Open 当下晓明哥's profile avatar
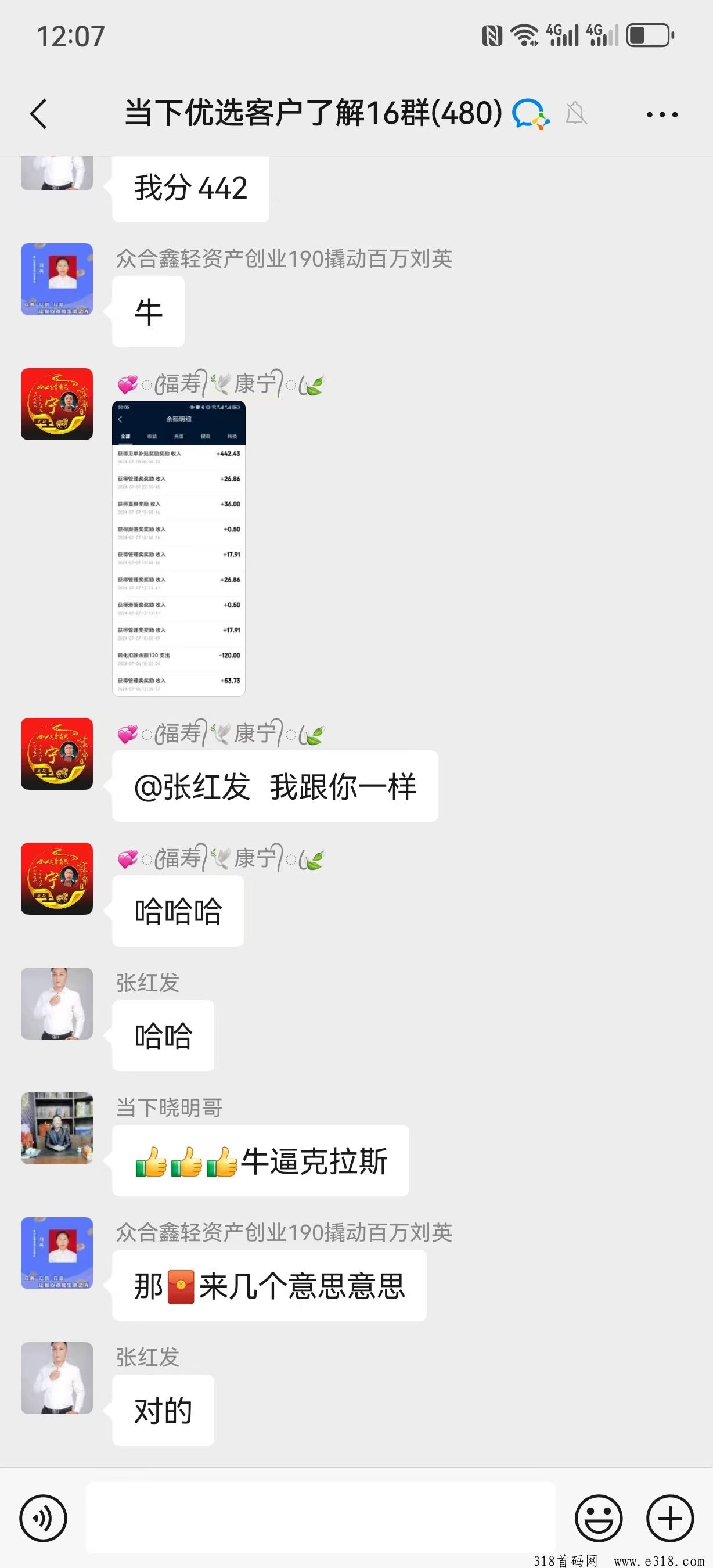This screenshot has height=1568, width=713. pos(57,1128)
